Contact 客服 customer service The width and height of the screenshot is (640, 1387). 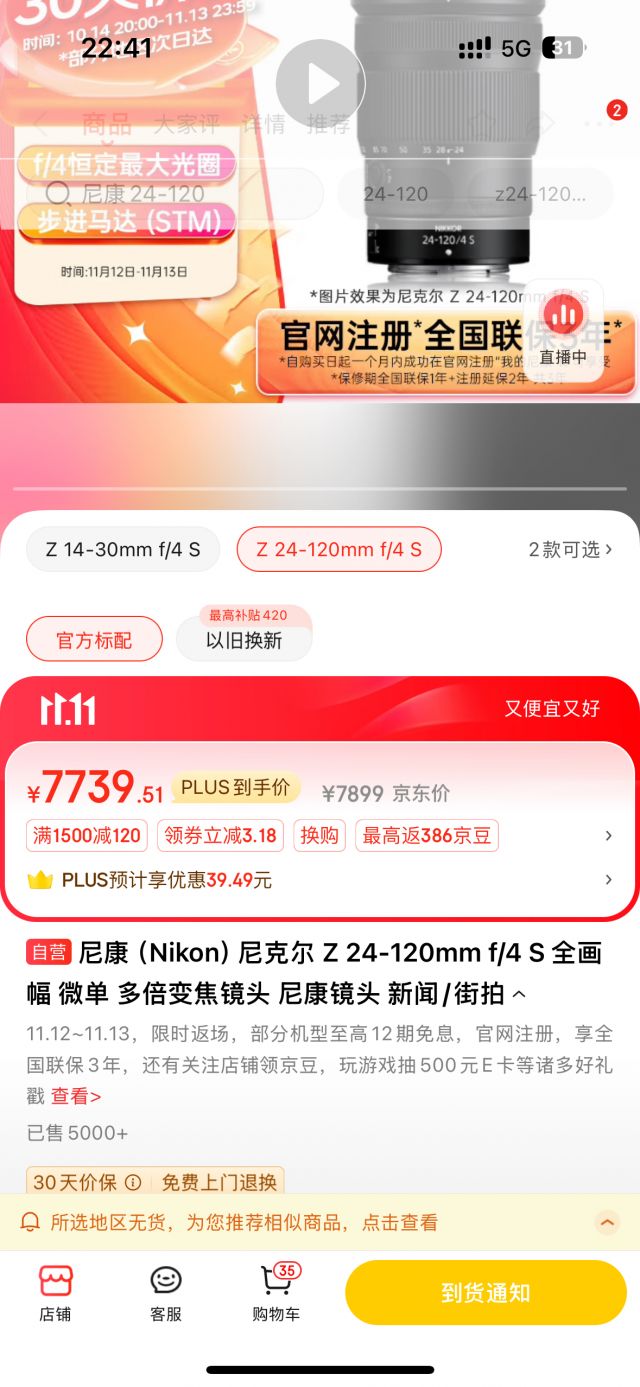(x=166, y=1293)
